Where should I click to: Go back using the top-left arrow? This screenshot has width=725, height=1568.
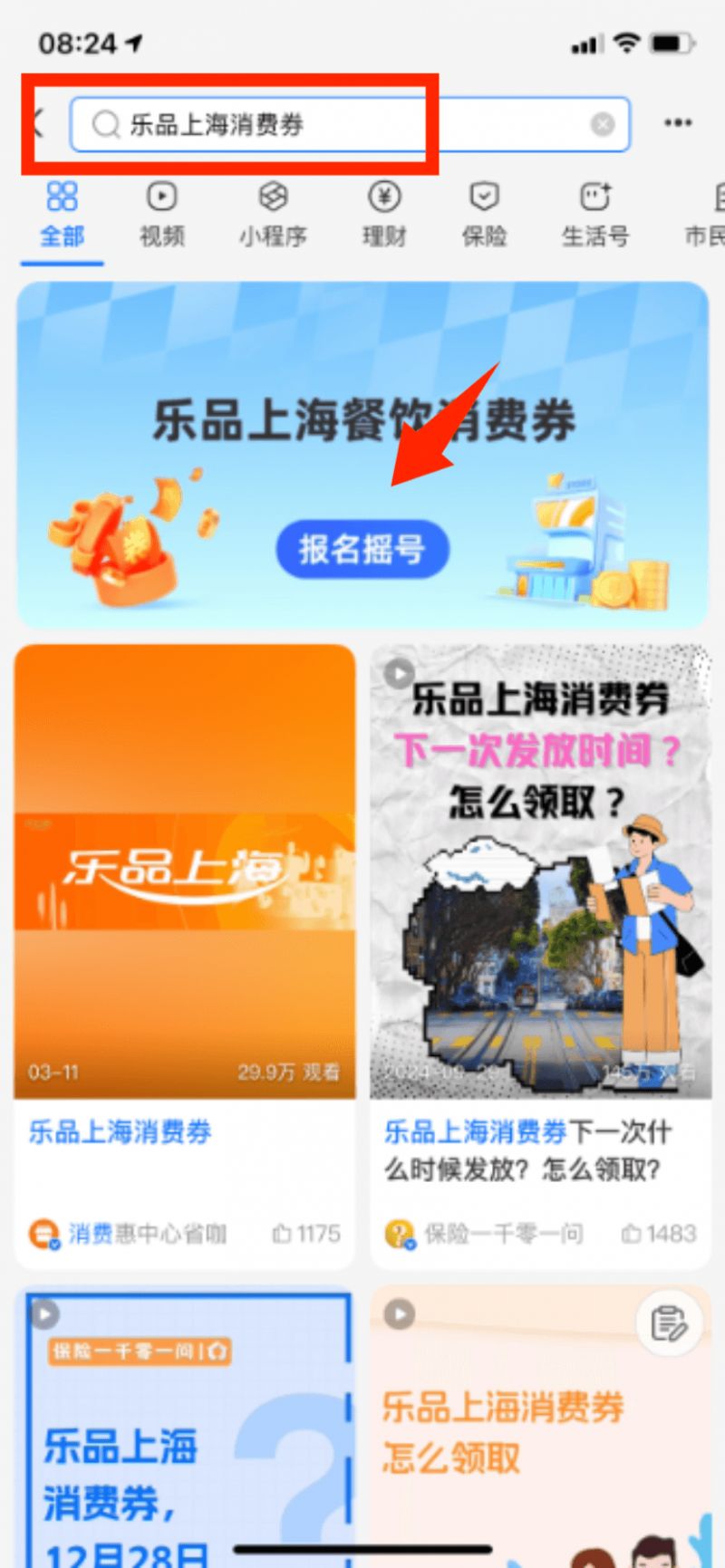pyautogui.click(x=37, y=122)
